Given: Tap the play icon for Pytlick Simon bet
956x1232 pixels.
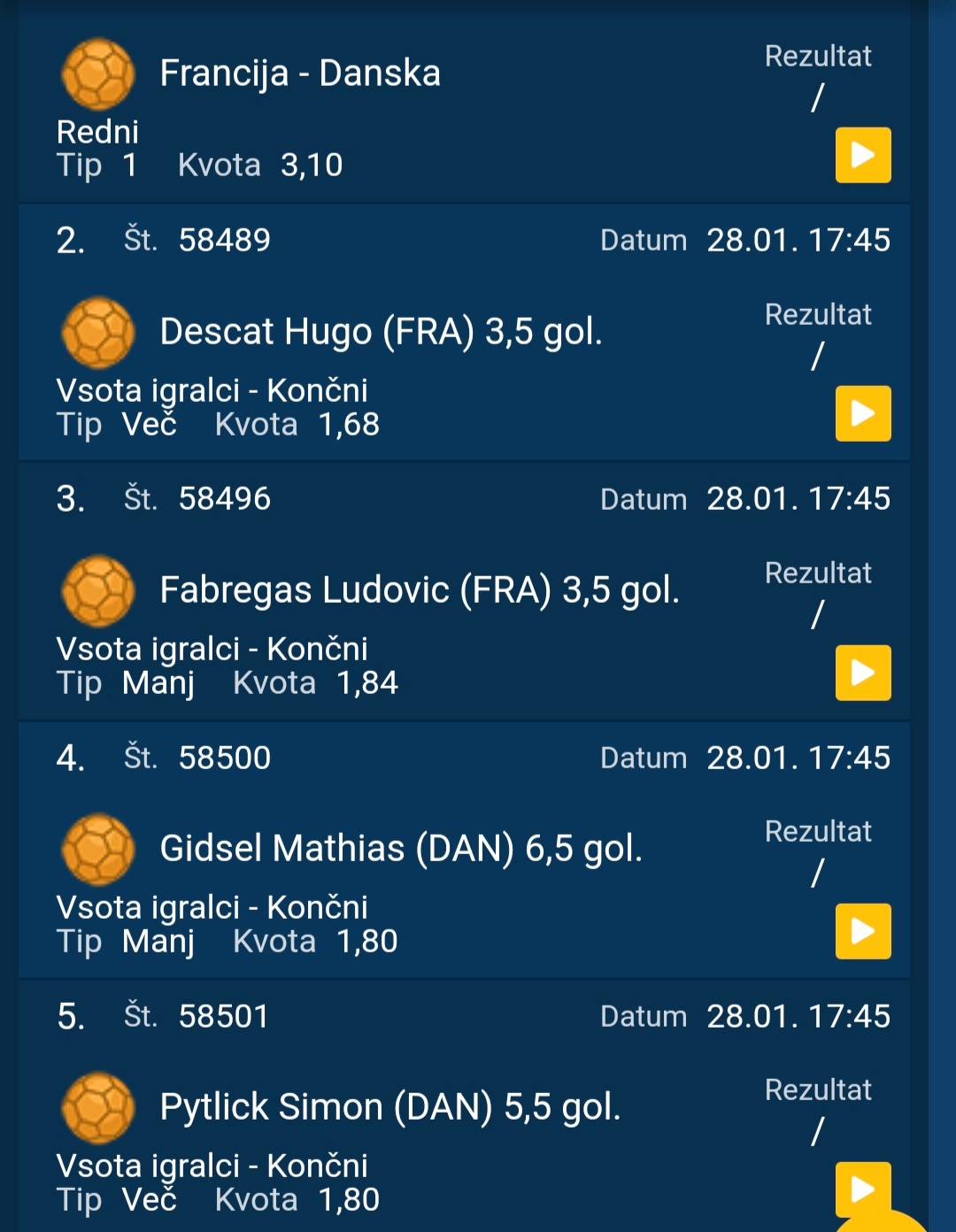Looking at the screenshot, I should click(x=861, y=1188).
